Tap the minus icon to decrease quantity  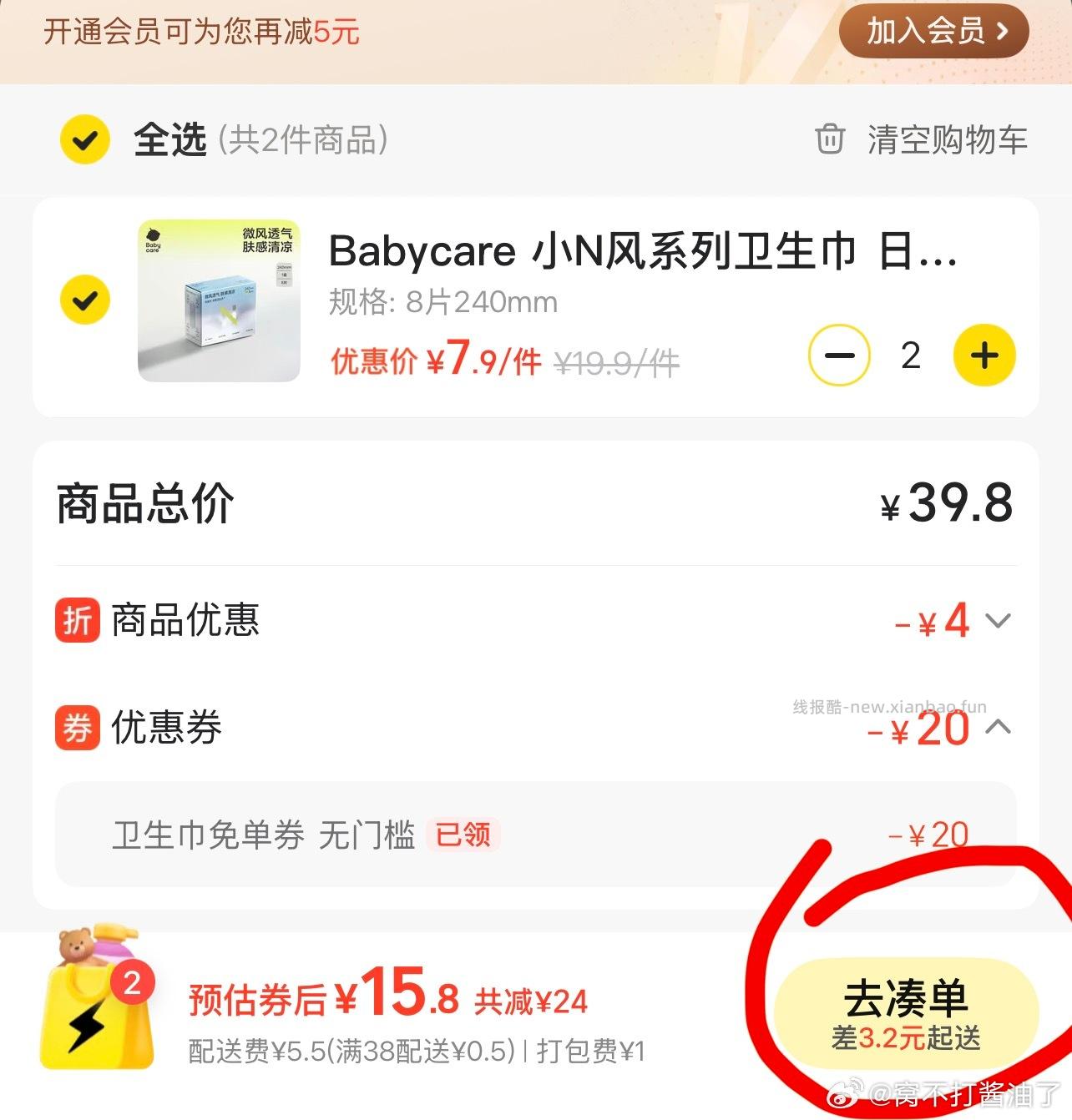(x=839, y=355)
